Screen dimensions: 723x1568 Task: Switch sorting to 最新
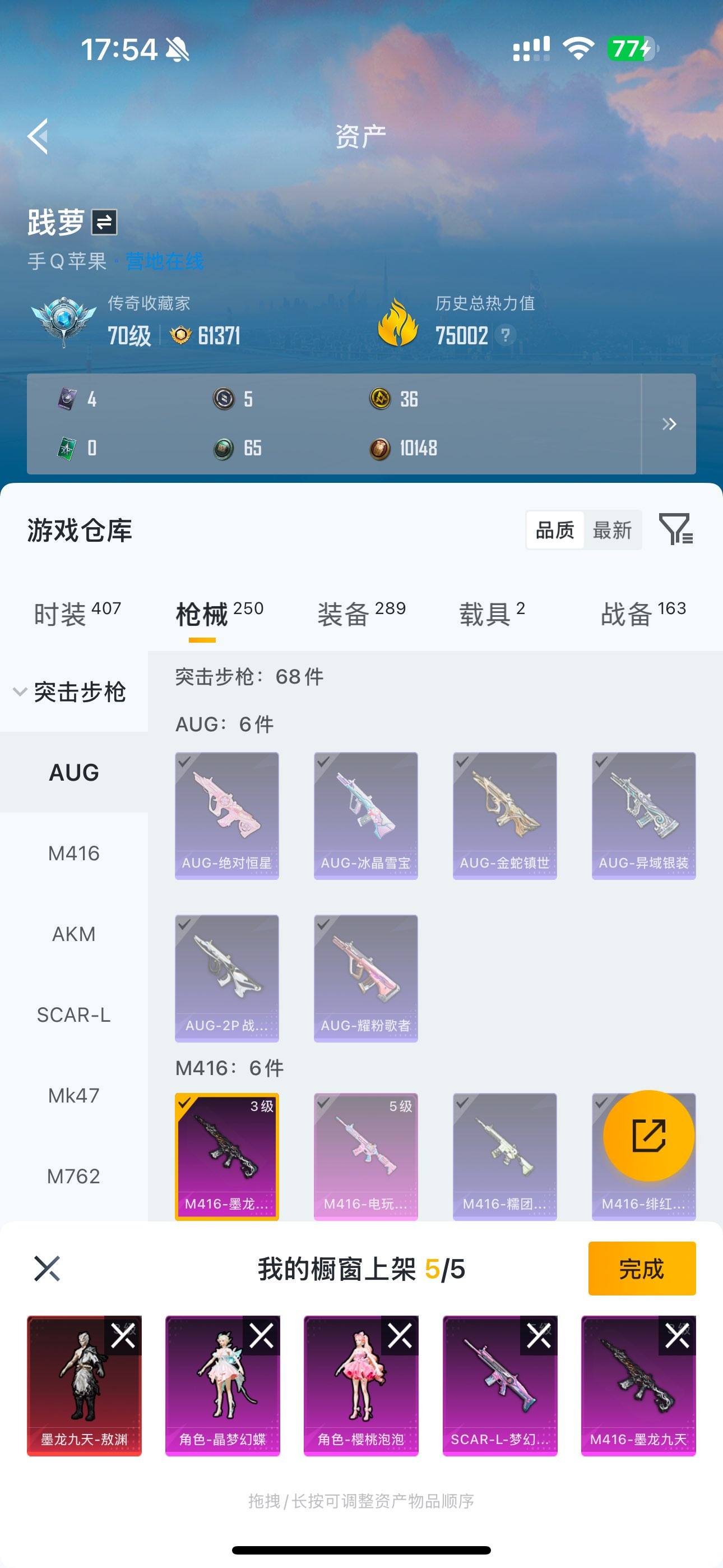click(x=614, y=529)
